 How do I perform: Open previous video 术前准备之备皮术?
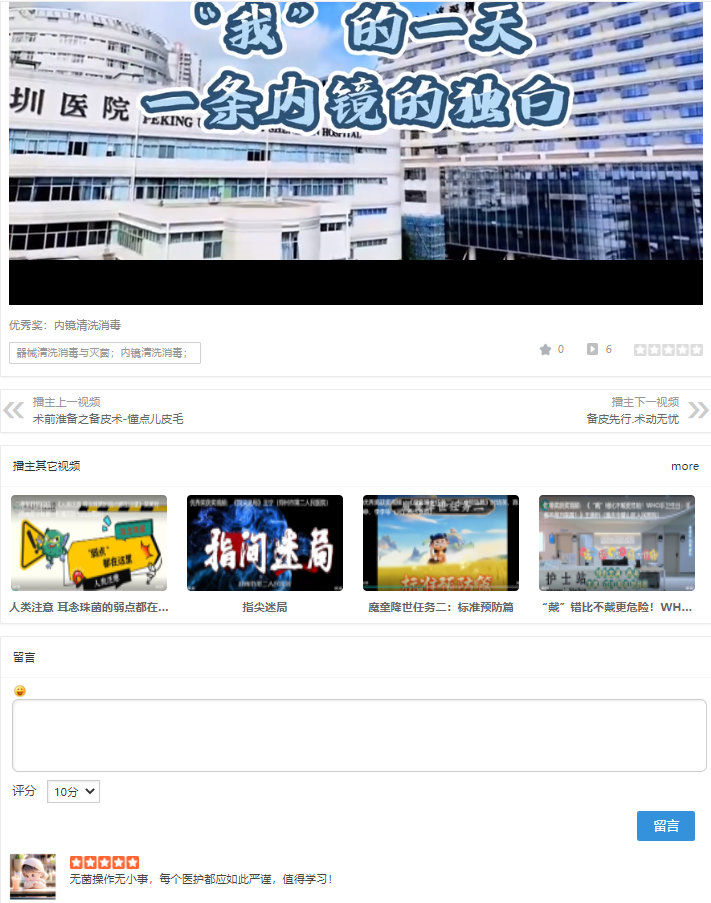107,419
